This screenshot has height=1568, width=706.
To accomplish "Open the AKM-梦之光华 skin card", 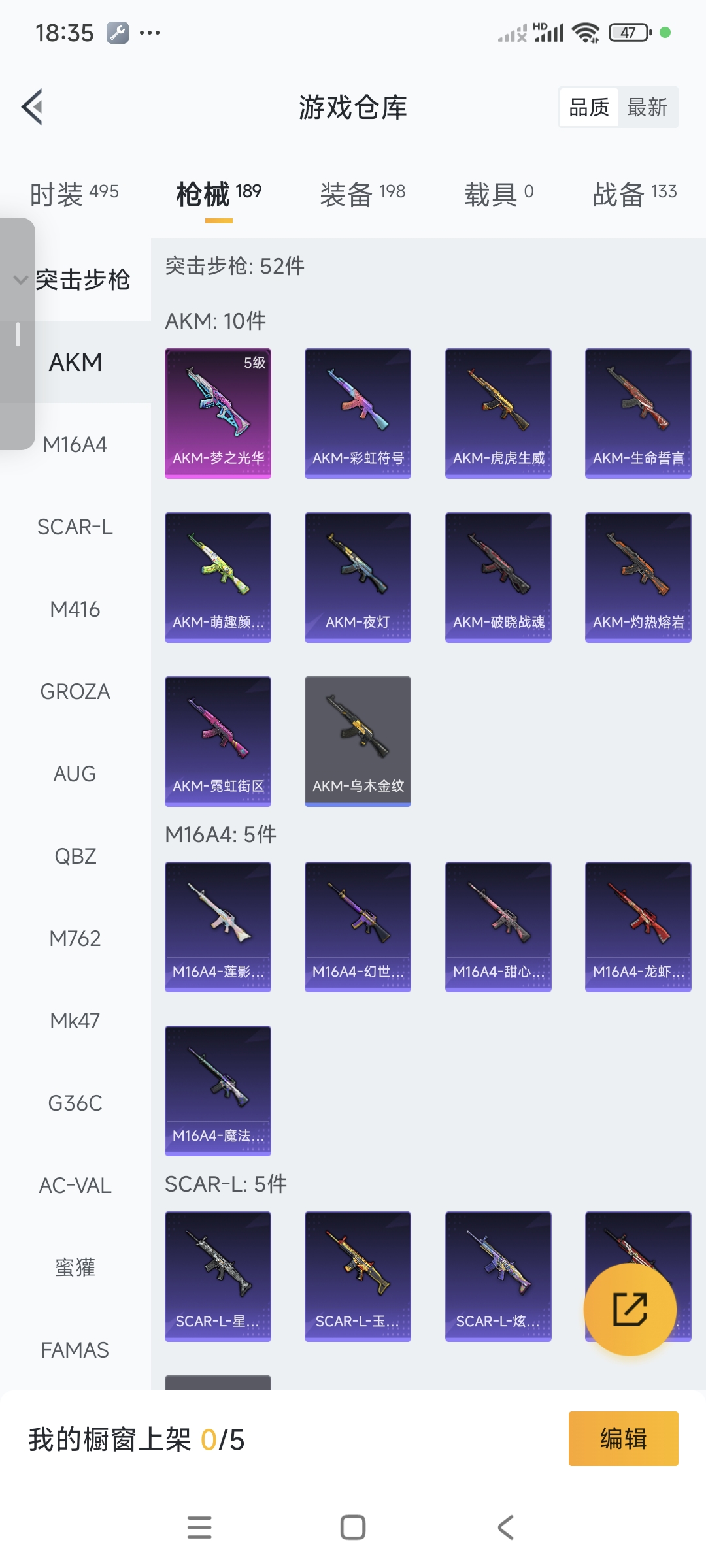I will [218, 413].
